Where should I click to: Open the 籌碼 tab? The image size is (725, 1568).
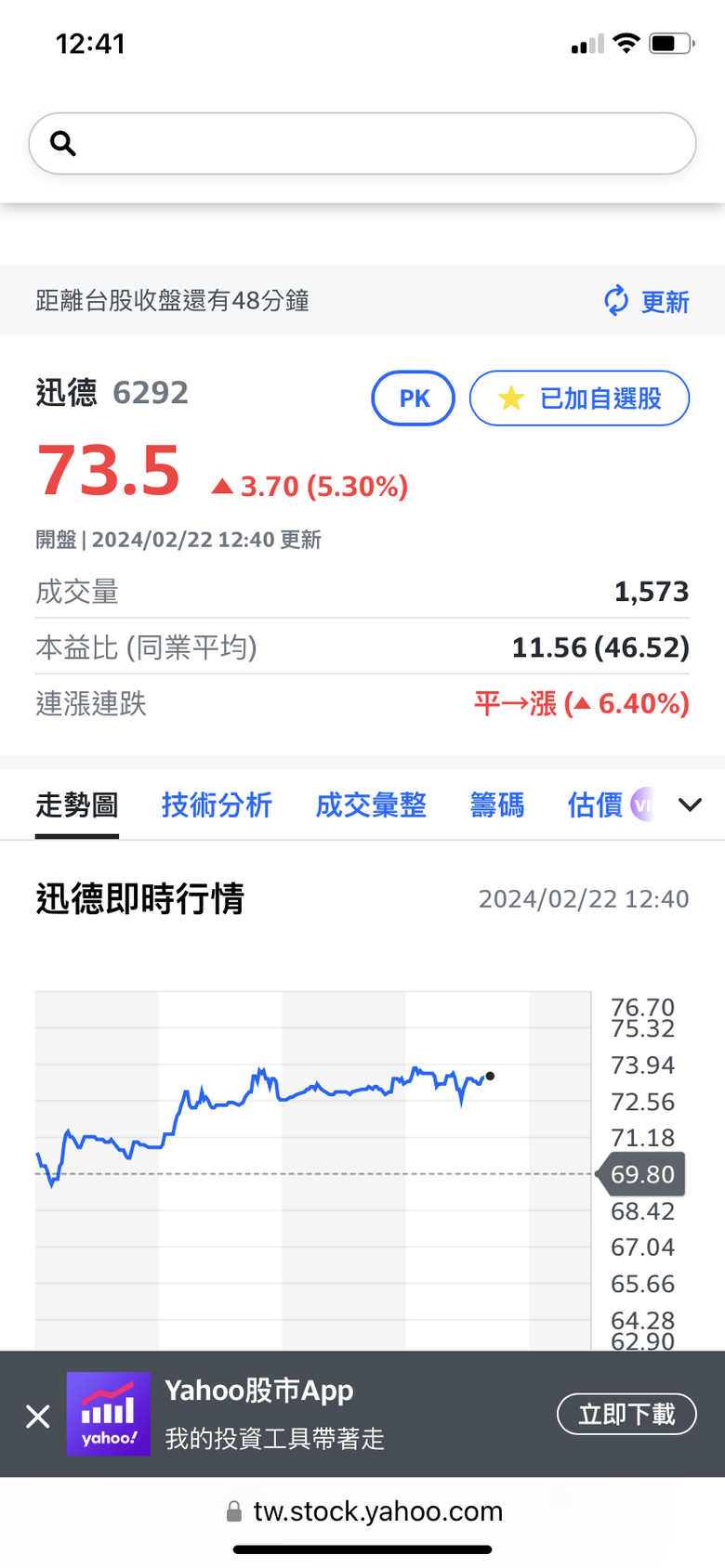click(x=497, y=804)
